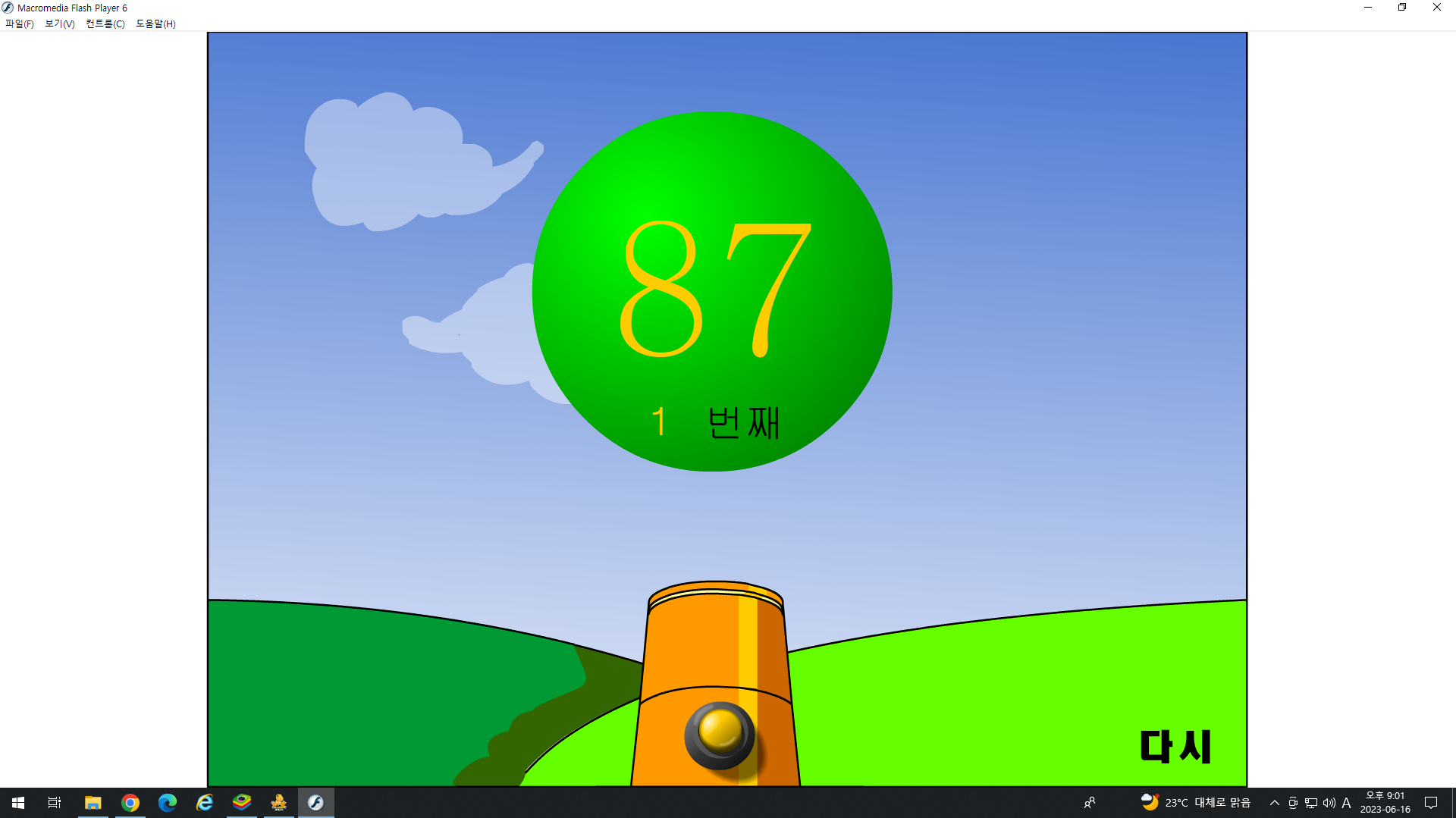Open the weather widget showing 23°C

point(1196,802)
